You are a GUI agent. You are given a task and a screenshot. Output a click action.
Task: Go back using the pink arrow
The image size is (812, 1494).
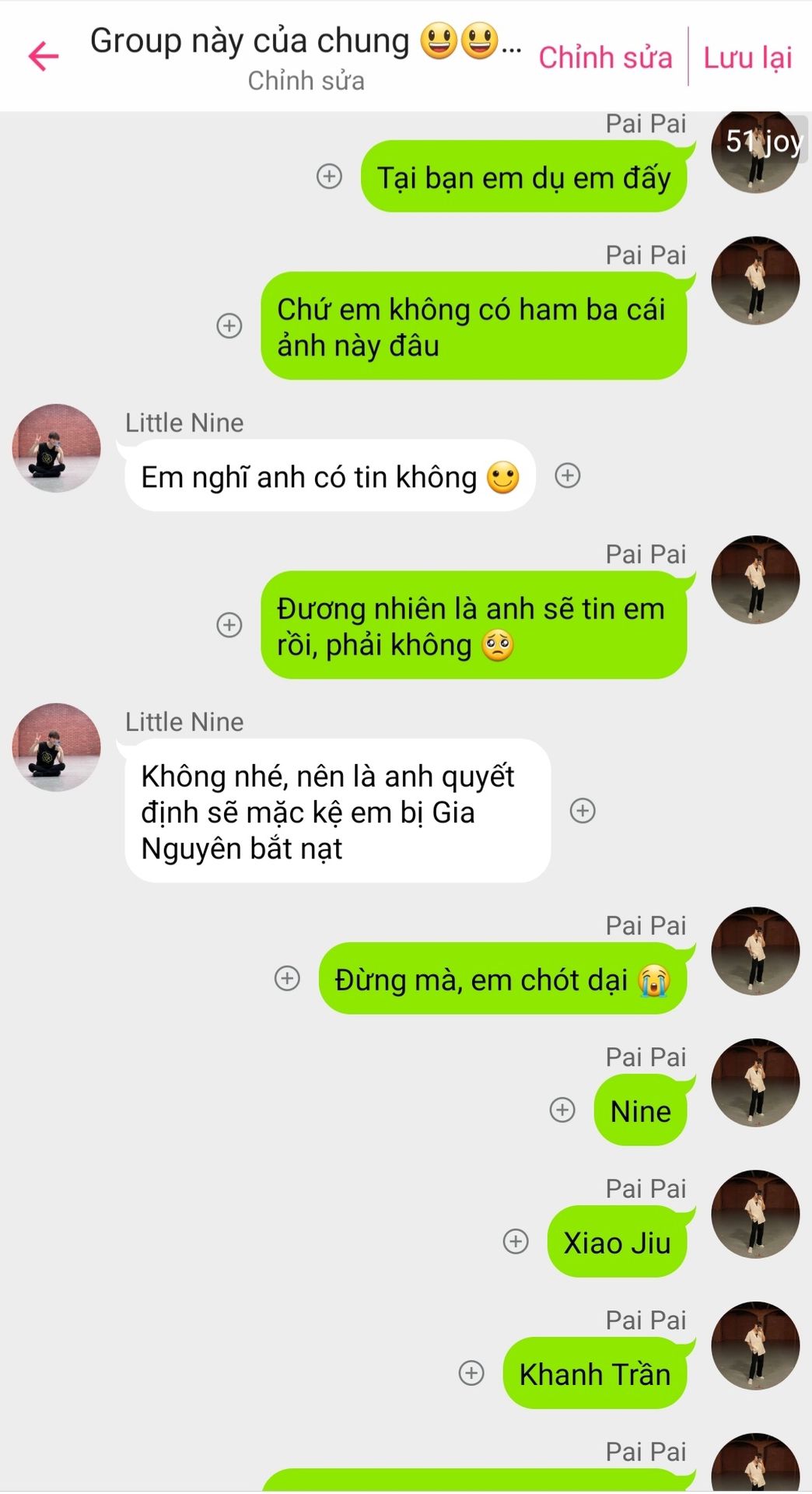(44, 56)
